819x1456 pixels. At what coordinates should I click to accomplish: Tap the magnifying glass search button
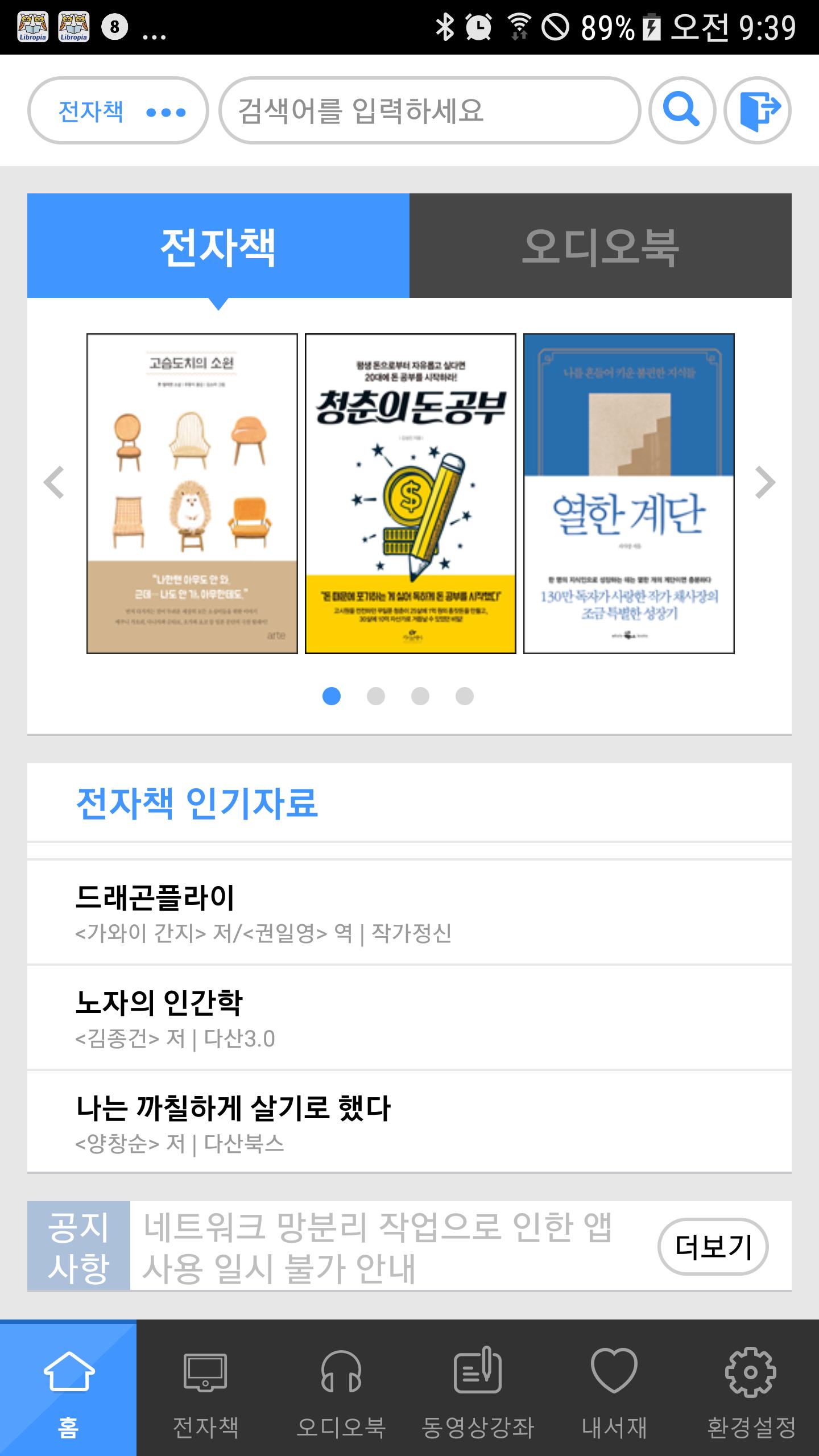(x=682, y=110)
